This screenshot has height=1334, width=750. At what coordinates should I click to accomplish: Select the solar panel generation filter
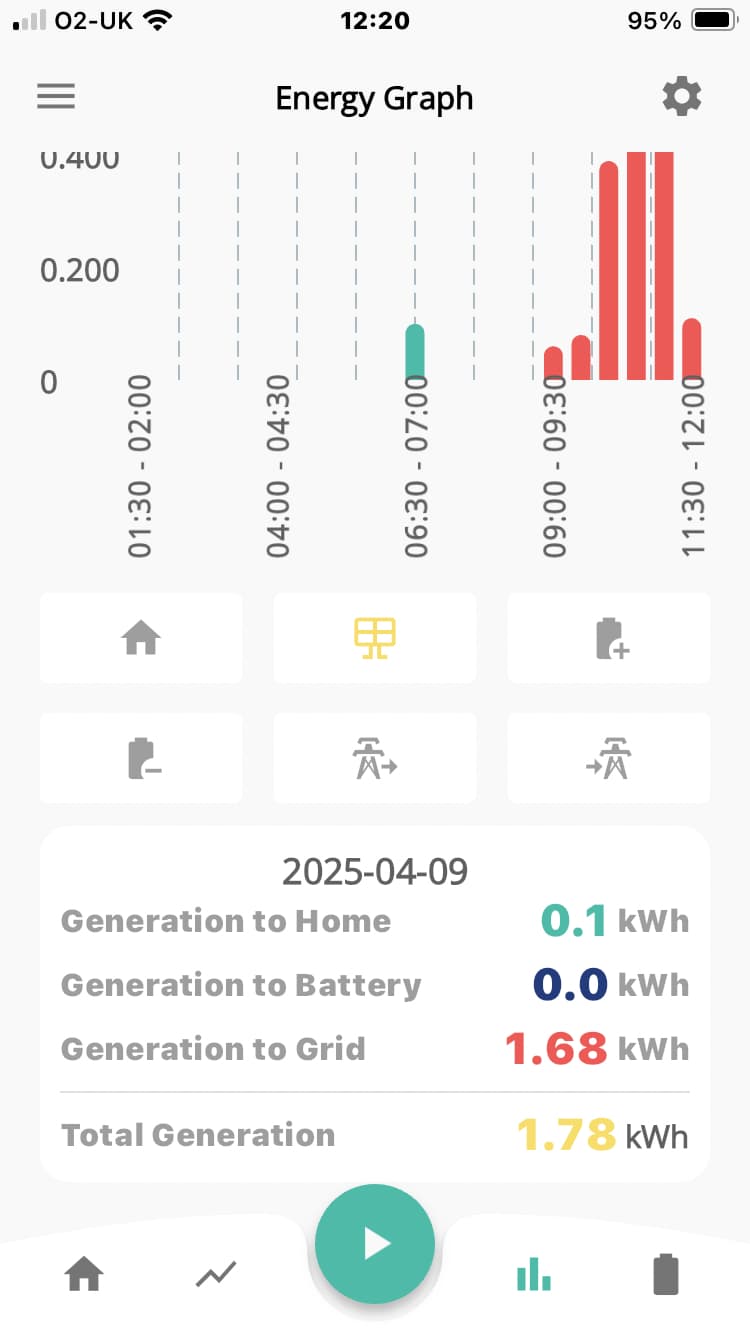pos(375,638)
